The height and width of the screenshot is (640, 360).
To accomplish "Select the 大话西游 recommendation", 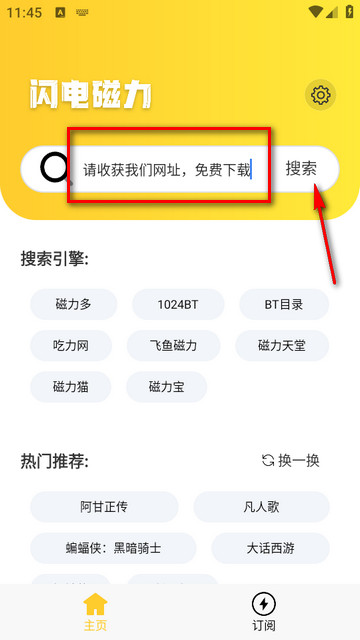I will coord(270,548).
